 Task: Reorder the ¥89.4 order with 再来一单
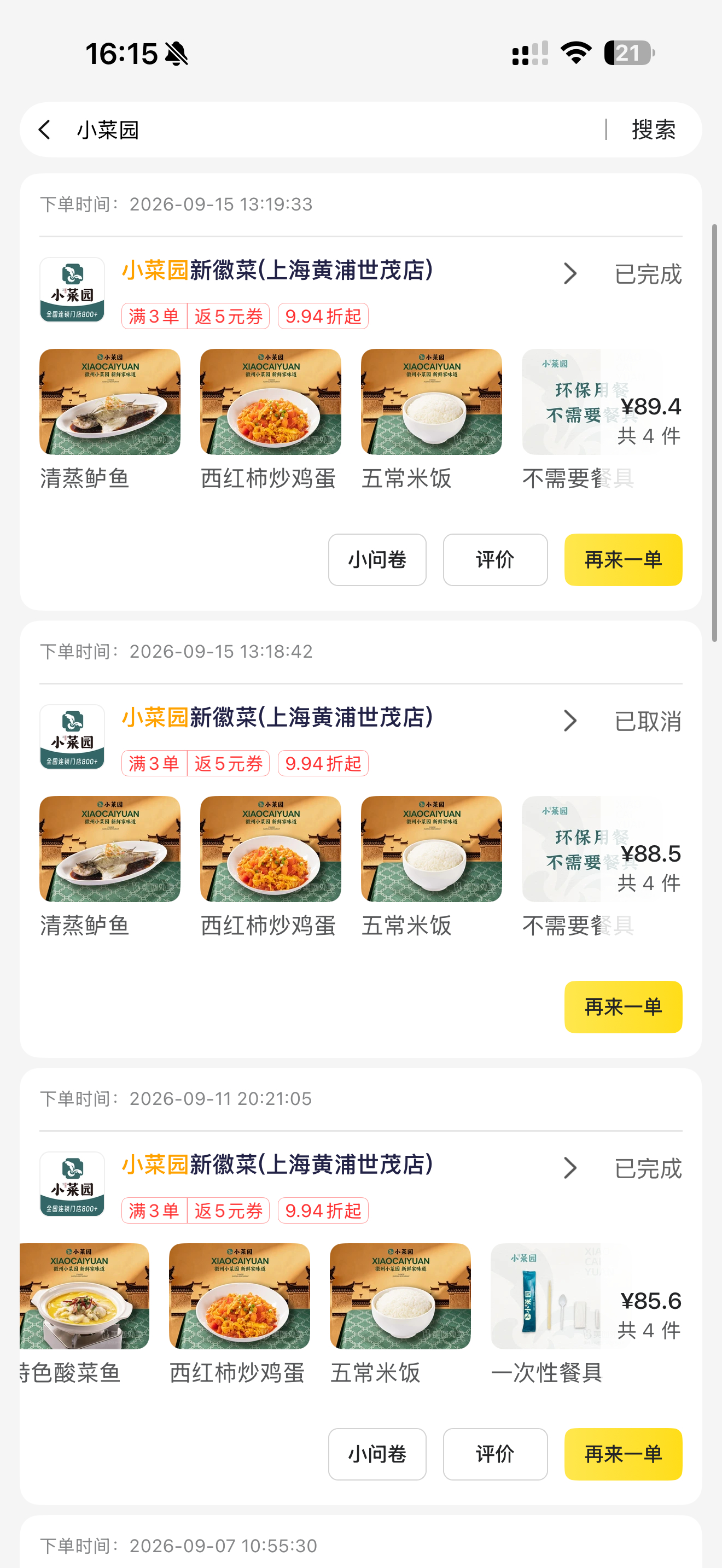pos(623,559)
